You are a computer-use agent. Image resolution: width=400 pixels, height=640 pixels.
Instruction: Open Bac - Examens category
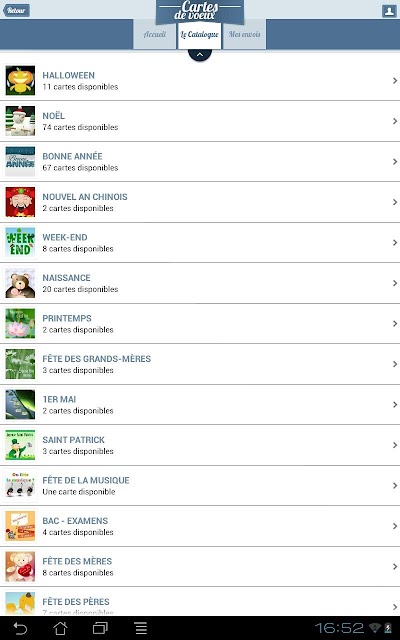(200, 526)
